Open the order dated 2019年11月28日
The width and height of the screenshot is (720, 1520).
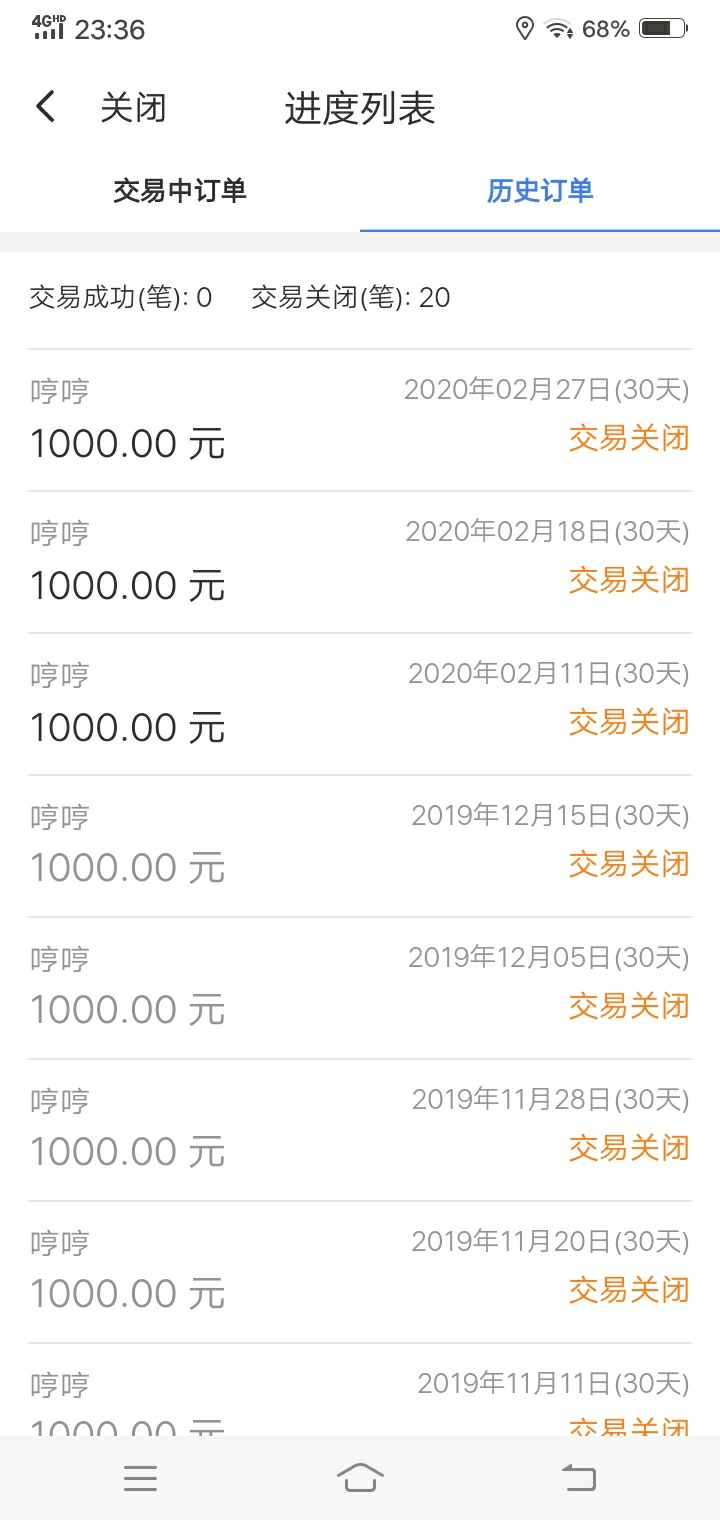[x=360, y=1130]
